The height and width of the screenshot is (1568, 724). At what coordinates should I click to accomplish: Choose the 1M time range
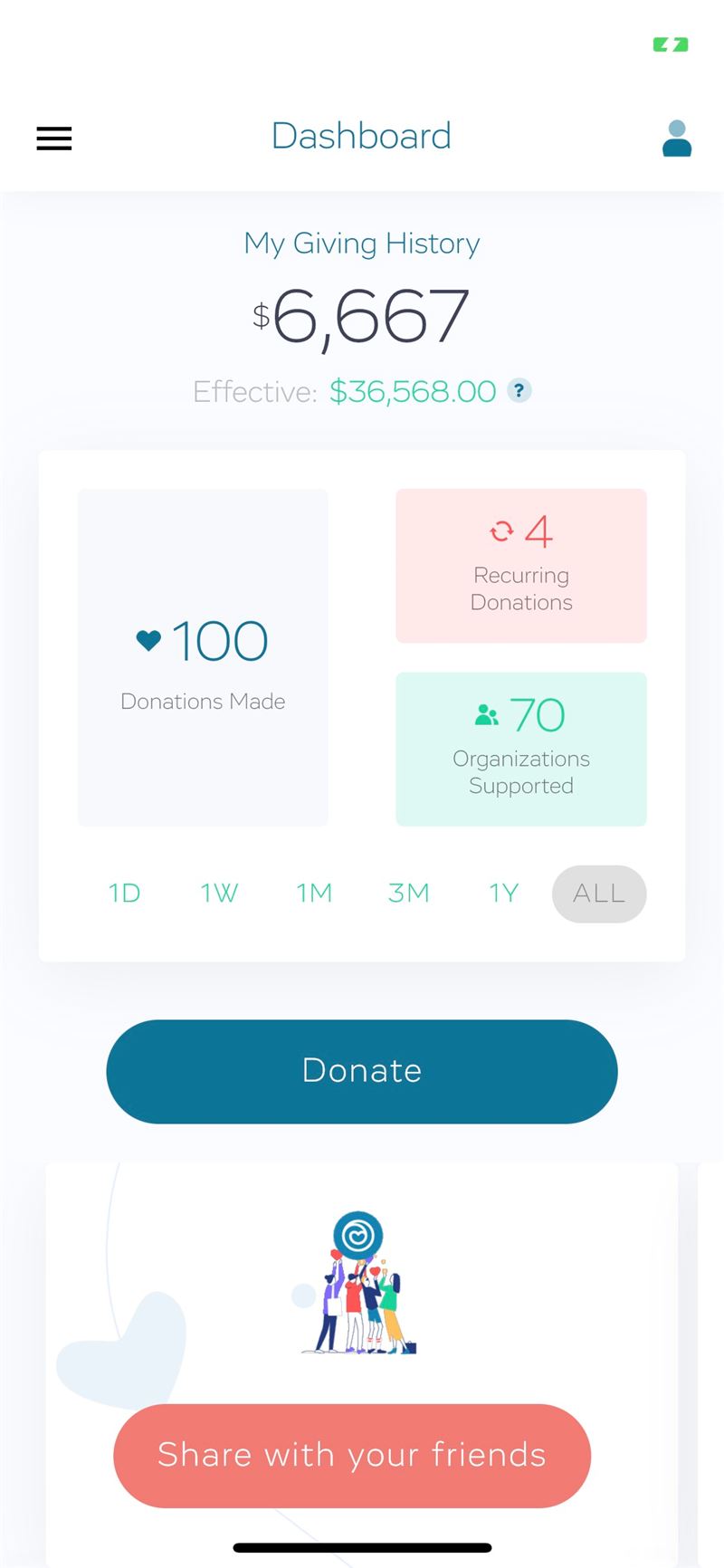click(x=314, y=894)
